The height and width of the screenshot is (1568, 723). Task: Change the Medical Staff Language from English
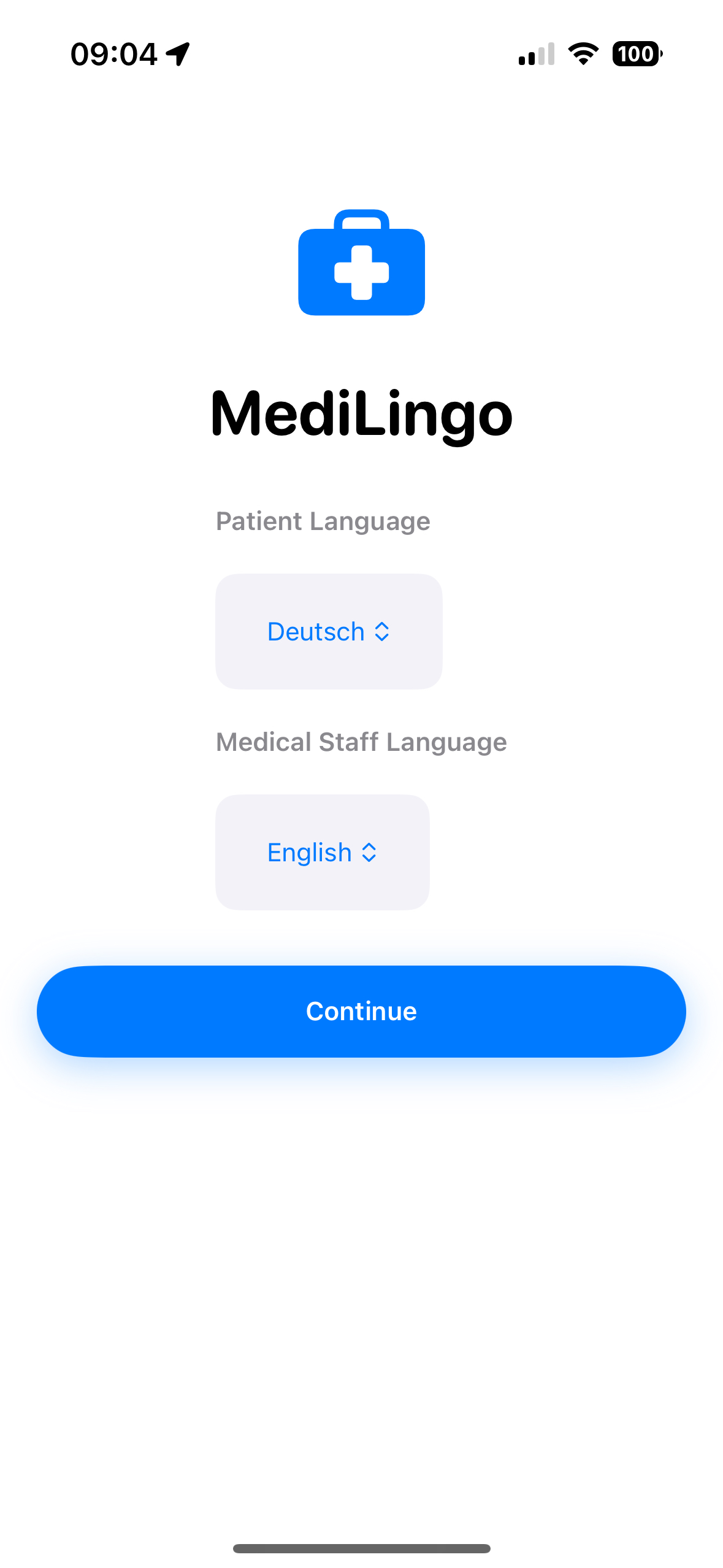322,852
